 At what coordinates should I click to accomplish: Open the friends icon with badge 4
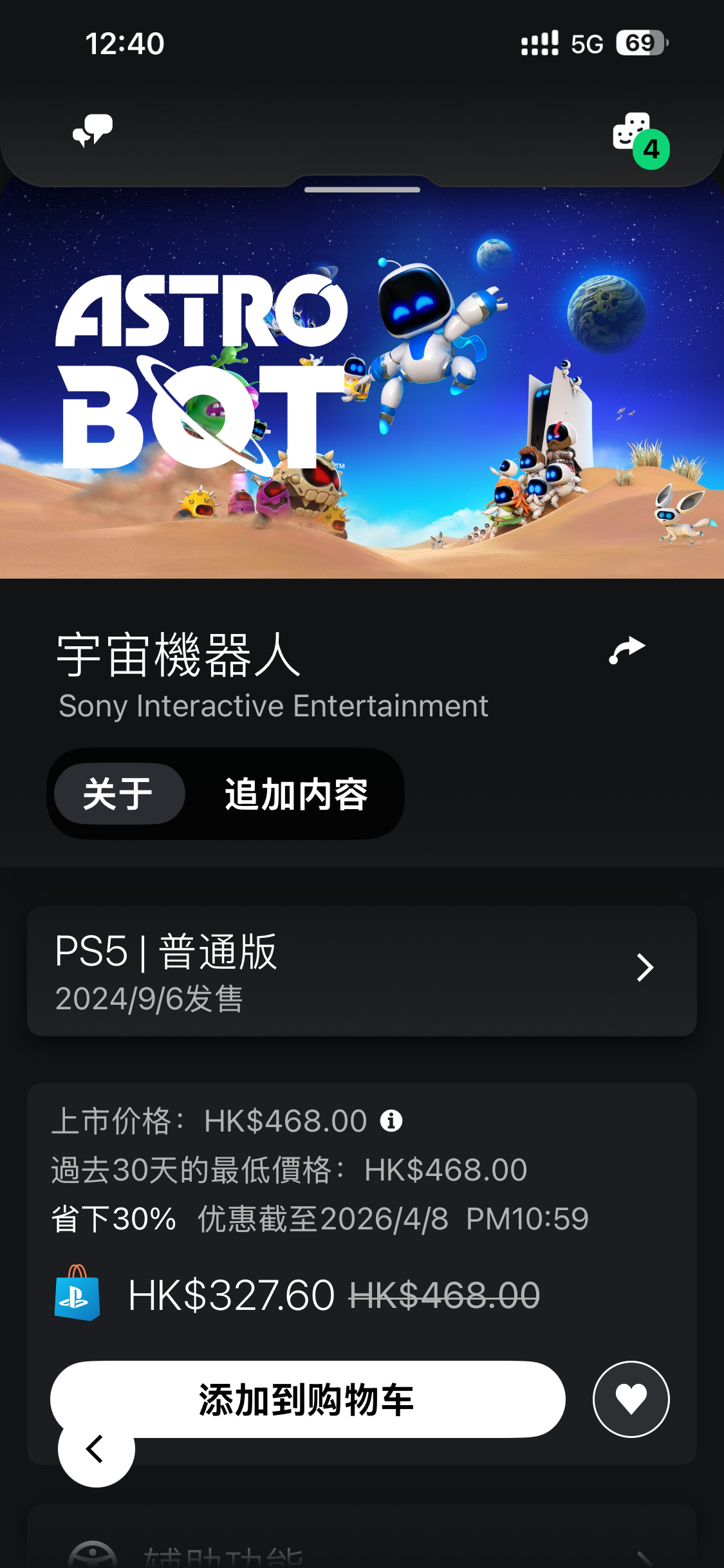pos(638,136)
